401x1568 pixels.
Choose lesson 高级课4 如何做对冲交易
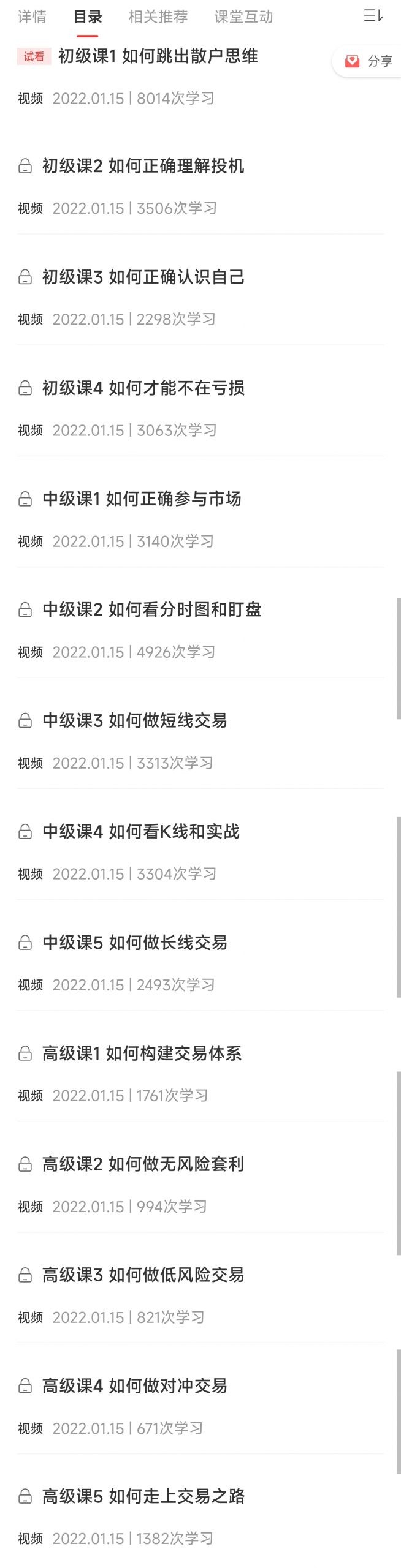[x=135, y=1385]
